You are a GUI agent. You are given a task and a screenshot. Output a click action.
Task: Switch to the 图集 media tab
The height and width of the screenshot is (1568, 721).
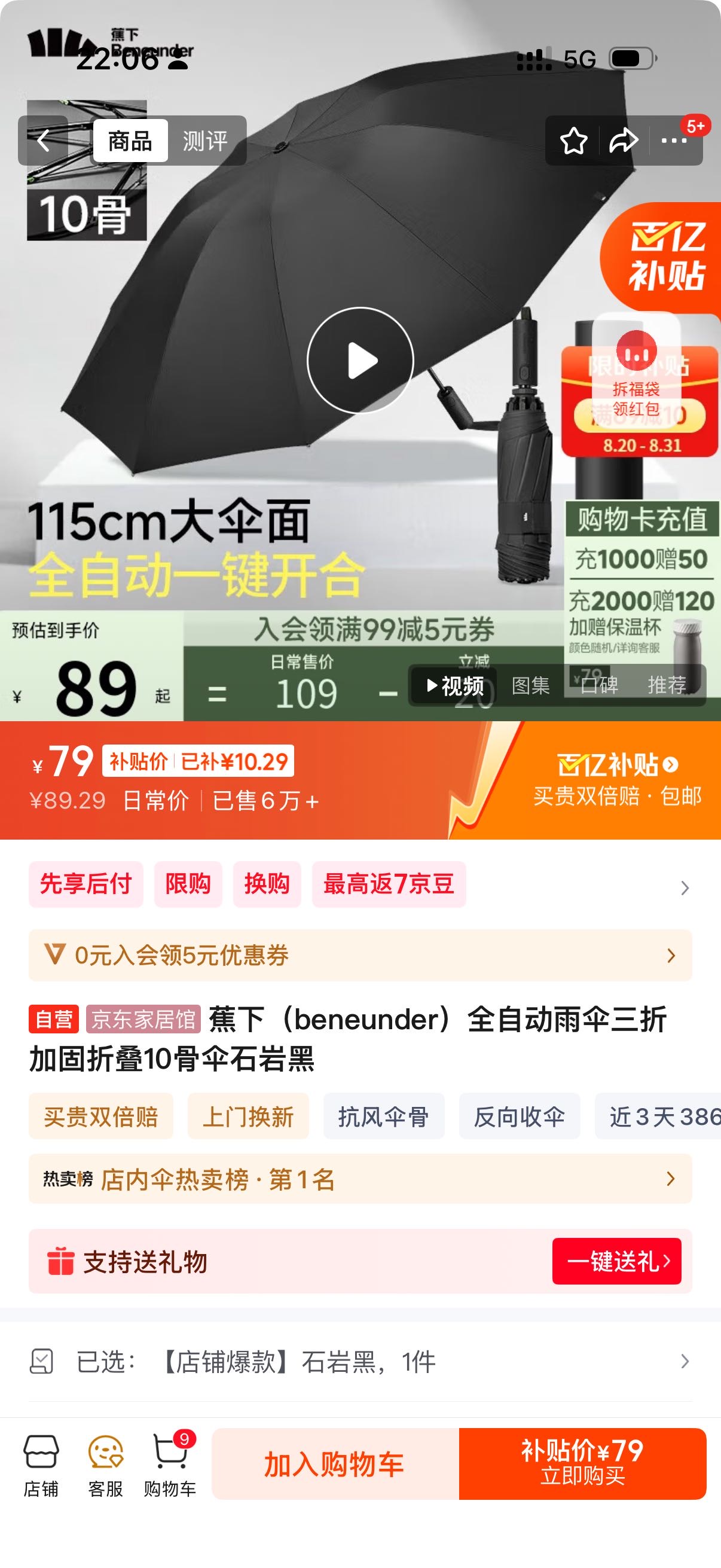530,685
